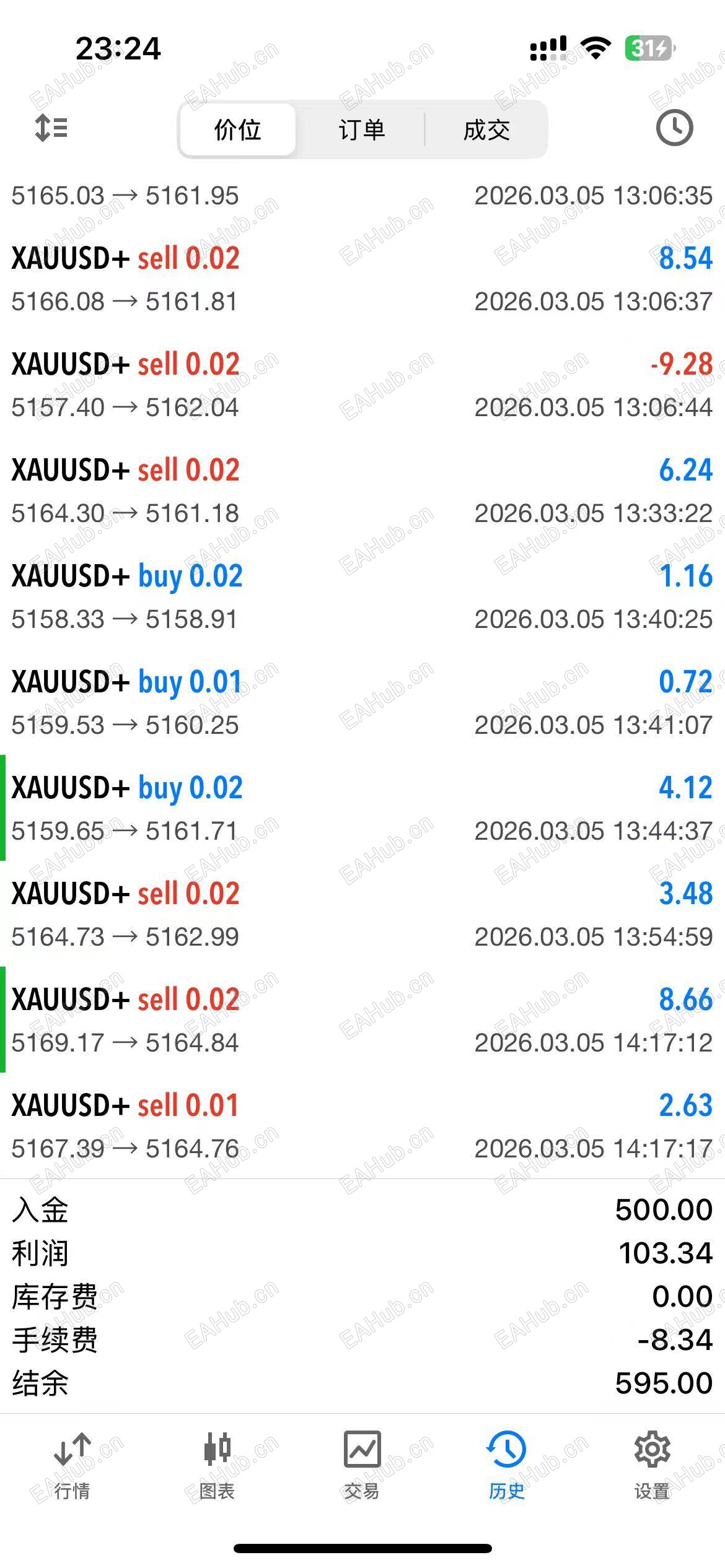The width and height of the screenshot is (725, 1568).
Task: Expand the sell trade with 8.54 profit
Action: (362, 279)
